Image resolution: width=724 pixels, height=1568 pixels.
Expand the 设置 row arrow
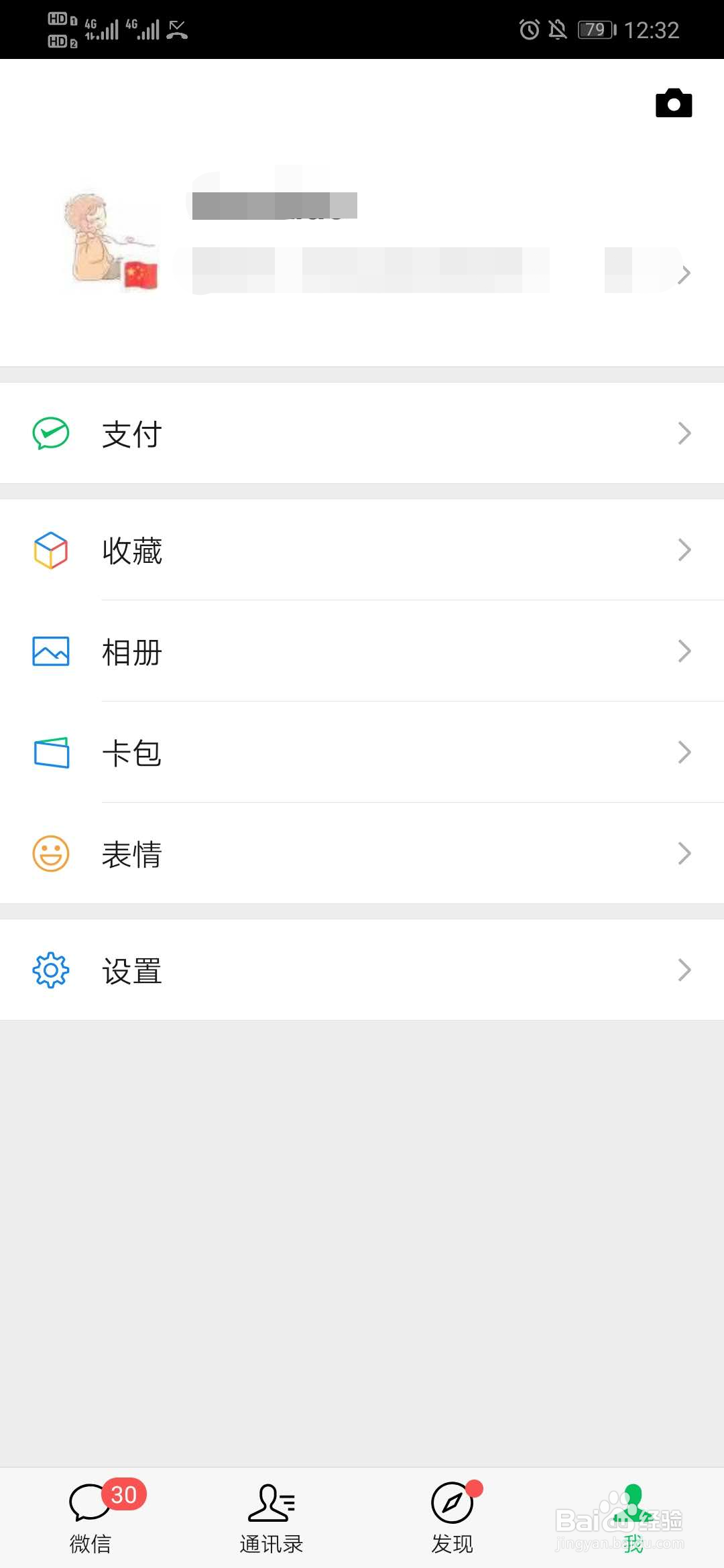(684, 970)
